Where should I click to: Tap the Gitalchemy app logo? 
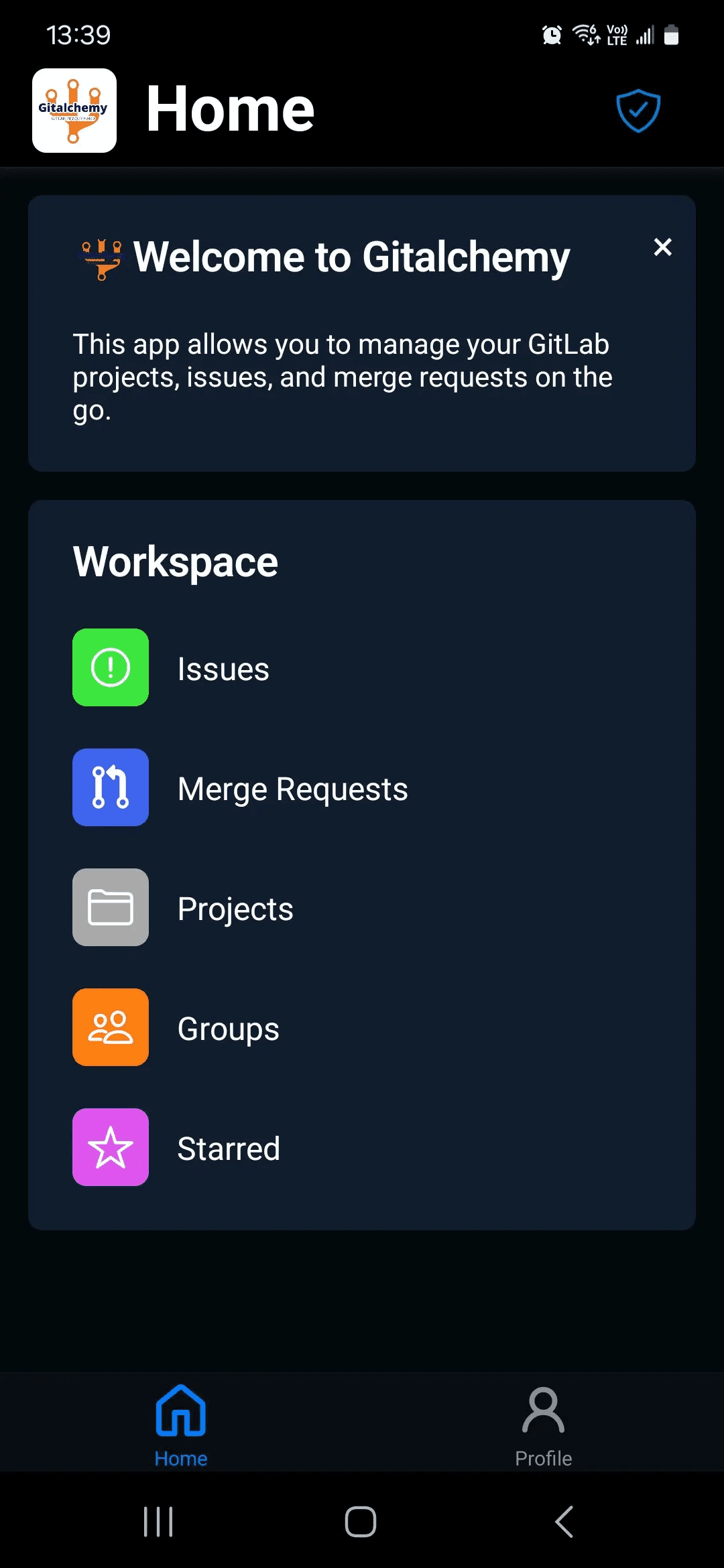pos(74,110)
